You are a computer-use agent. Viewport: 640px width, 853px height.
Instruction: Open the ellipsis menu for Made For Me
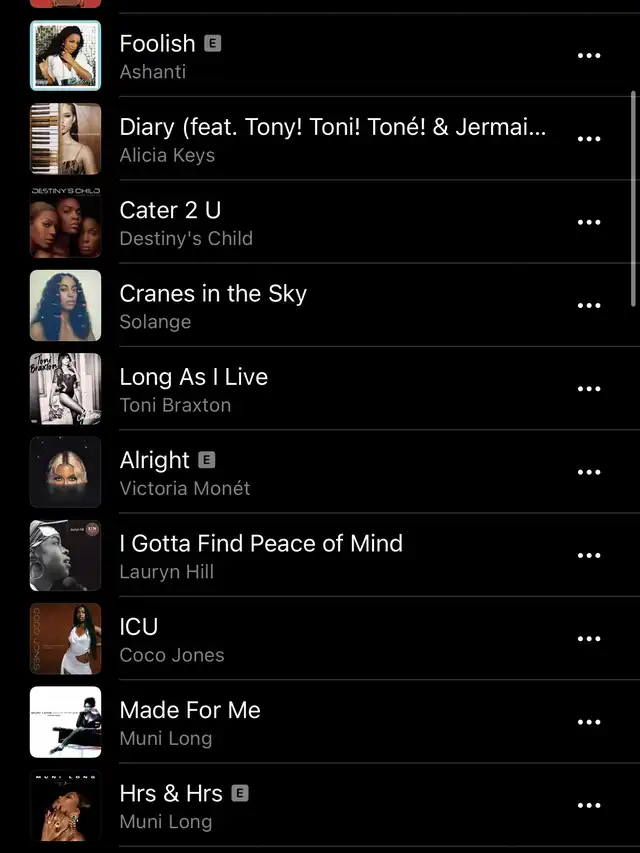click(x=589, y=722)
